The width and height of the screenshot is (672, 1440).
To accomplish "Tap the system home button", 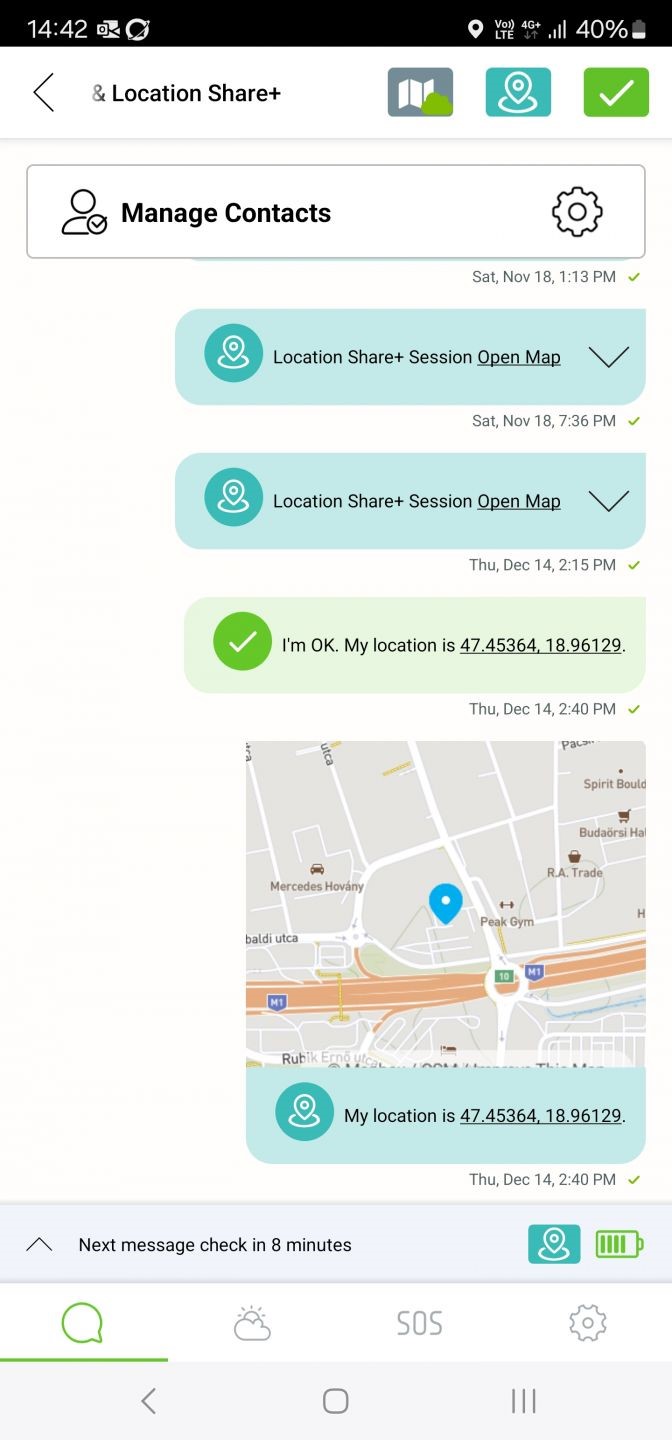I will tap(336, 1401).
